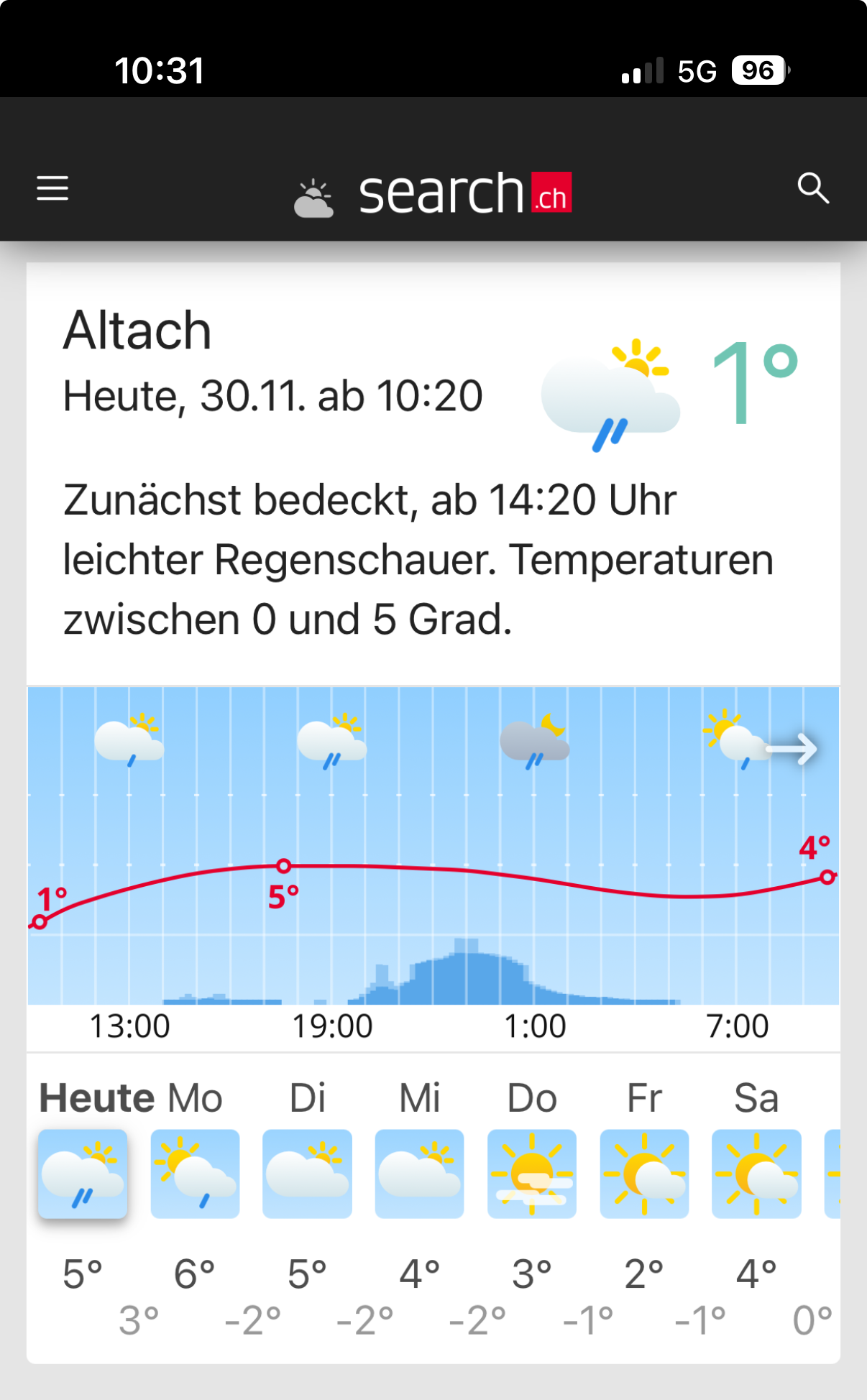Image resolution: width=867 pixels, height=1400 pixels.
Task: Open the hamburger menu
Action: 52,188
